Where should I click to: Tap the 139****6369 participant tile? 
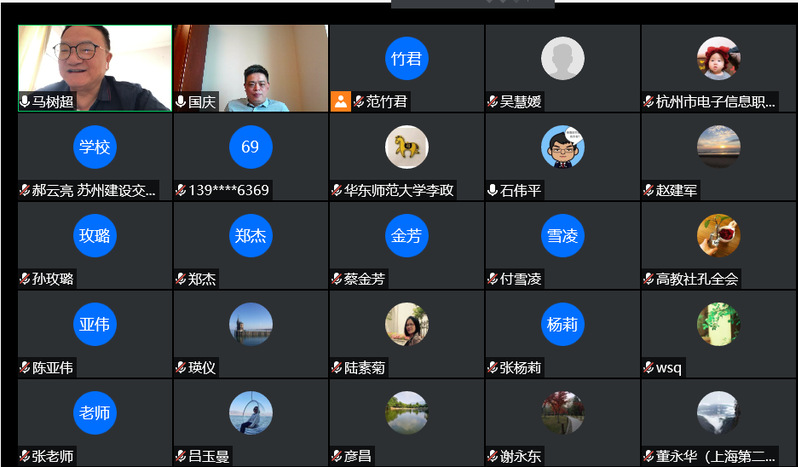(251, 156)
